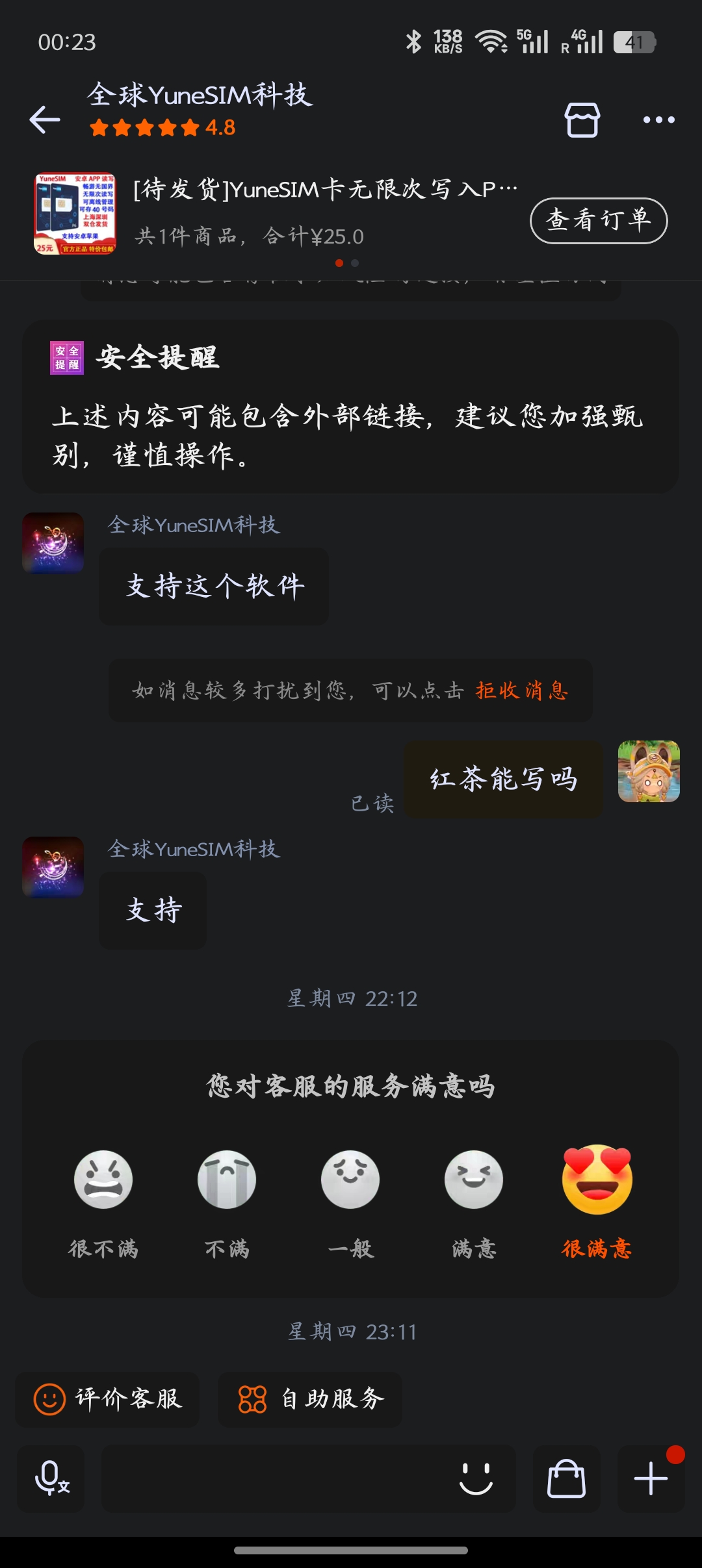Open the YuneSIM card order thumbnail
This screenshot has height=1568, width=702.
point(75,214)
